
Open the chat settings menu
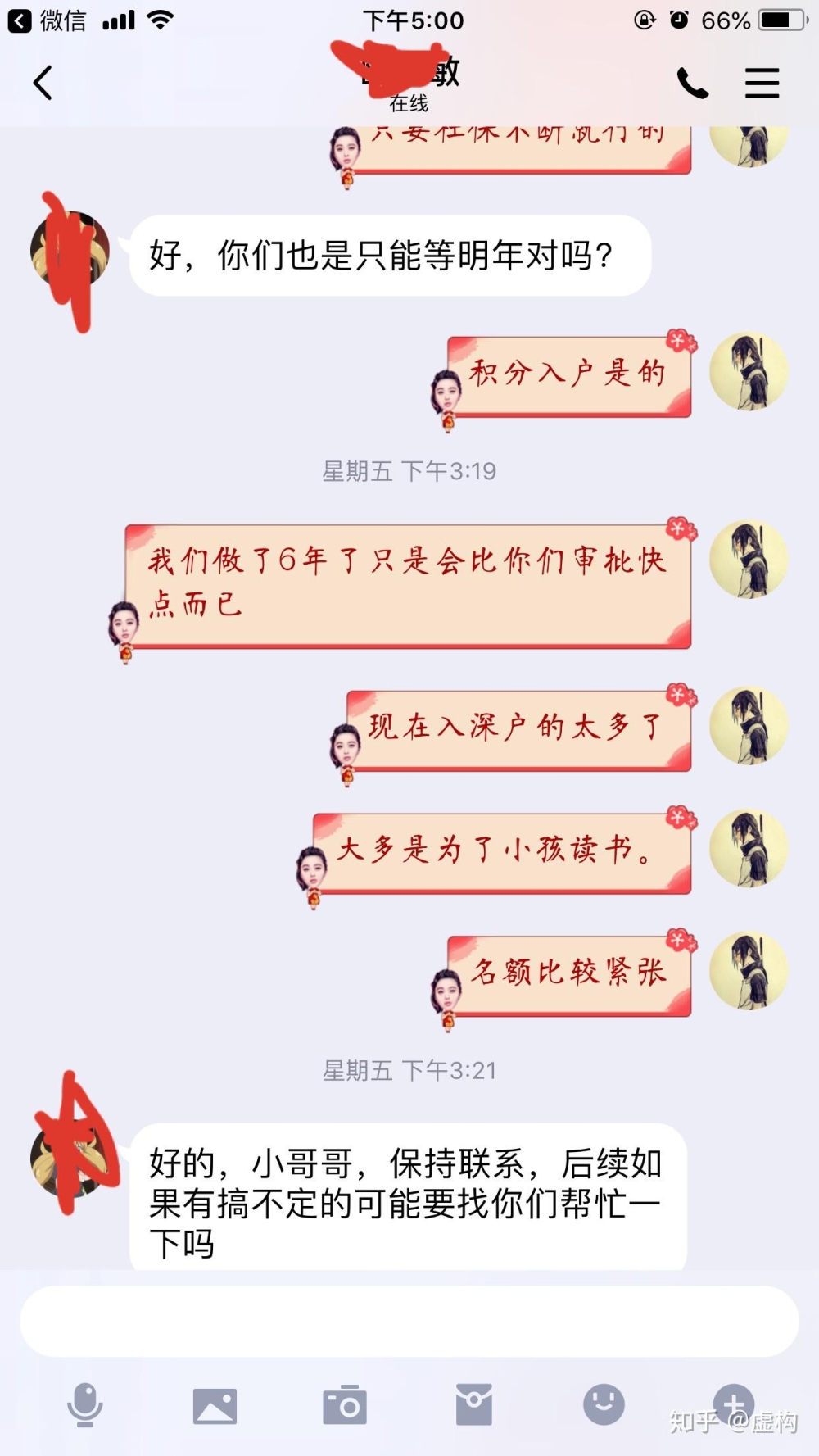pos(762,83)
